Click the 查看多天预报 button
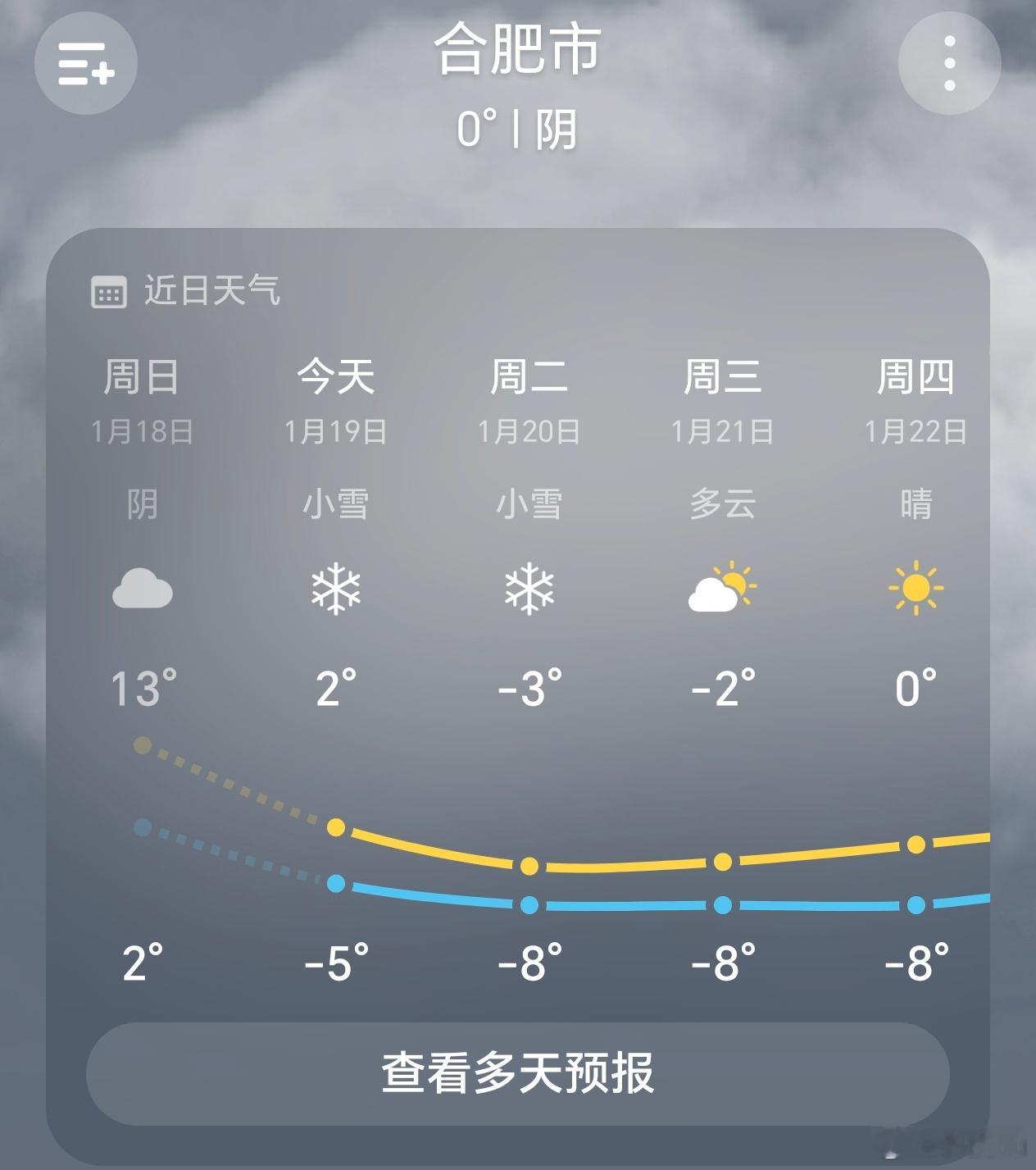Screen dimensions: 1036x1170 [x=518, y=1072]
